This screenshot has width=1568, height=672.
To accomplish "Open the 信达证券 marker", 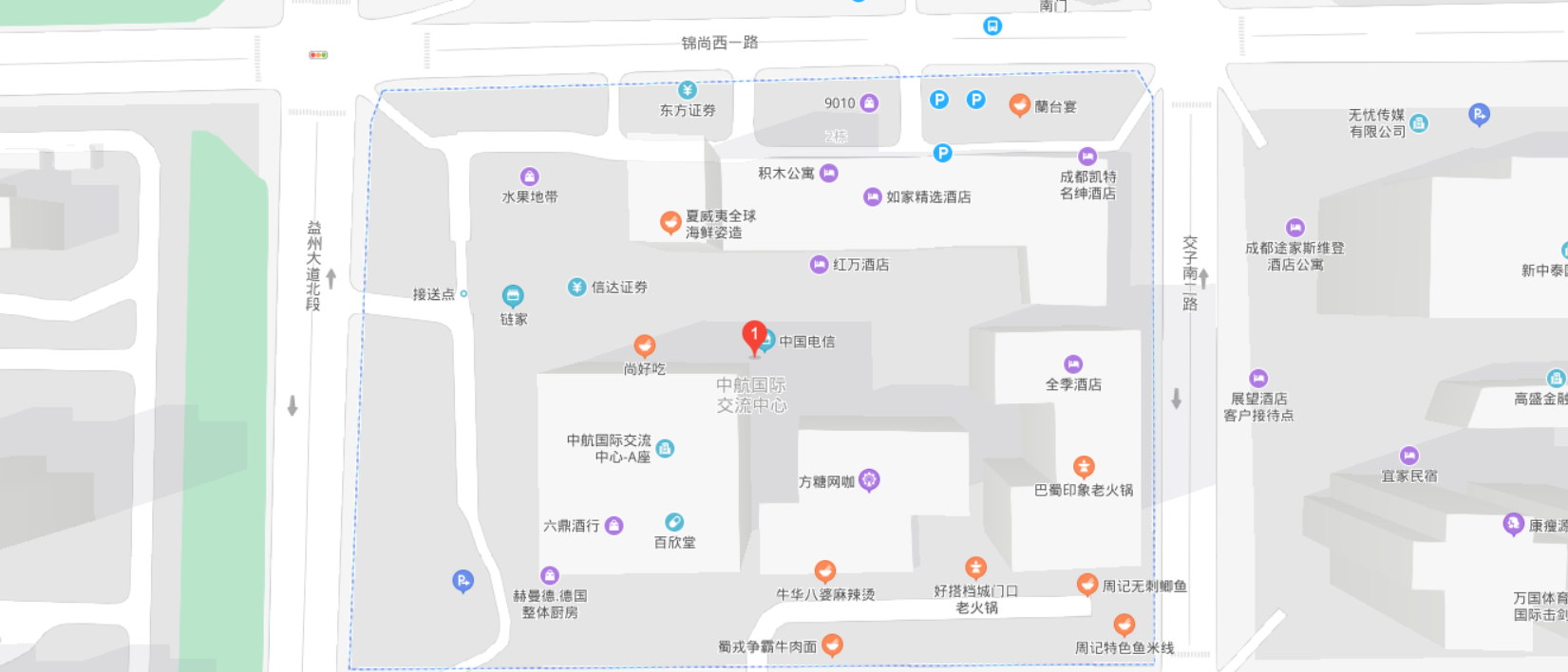I will pos(576,287).
